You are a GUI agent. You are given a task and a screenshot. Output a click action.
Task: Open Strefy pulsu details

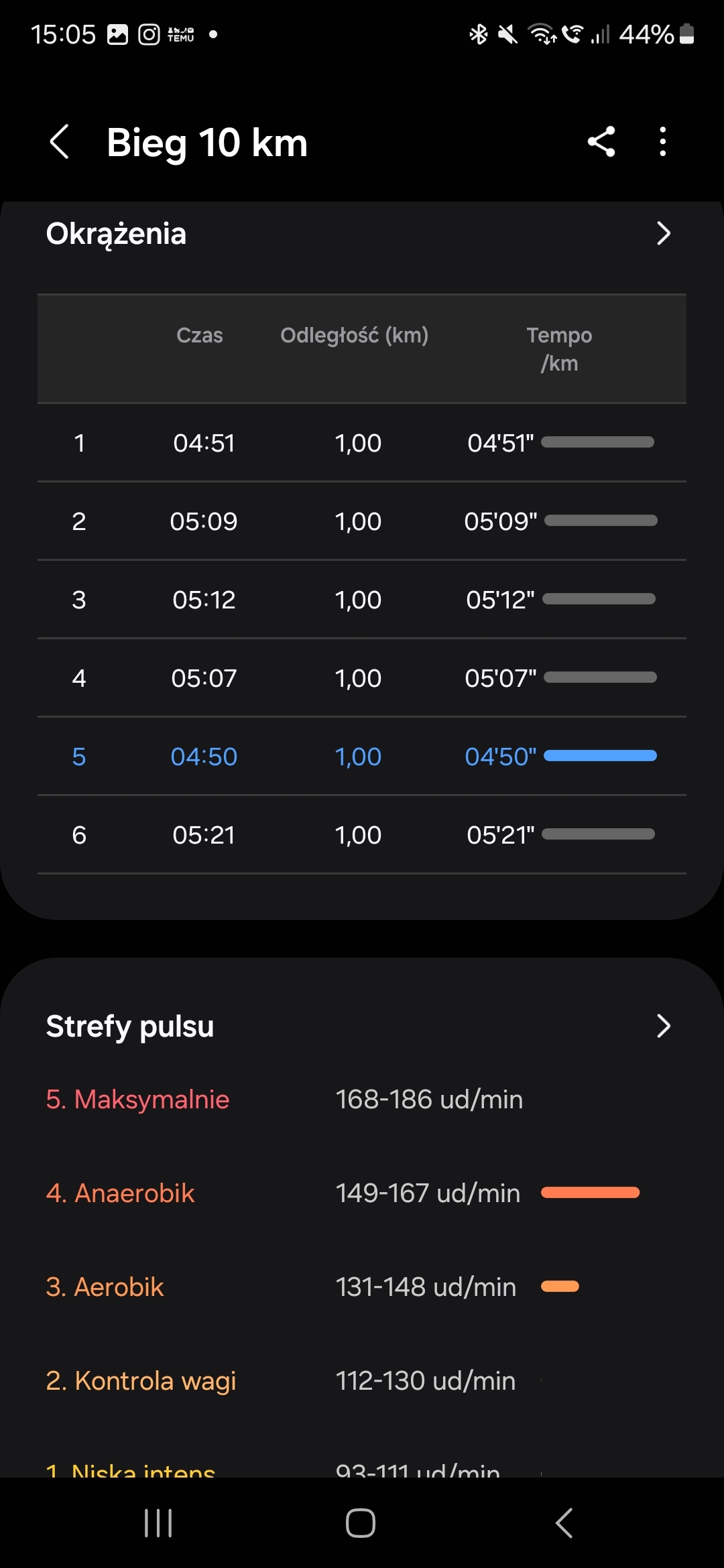click(x=663, y=1026)
